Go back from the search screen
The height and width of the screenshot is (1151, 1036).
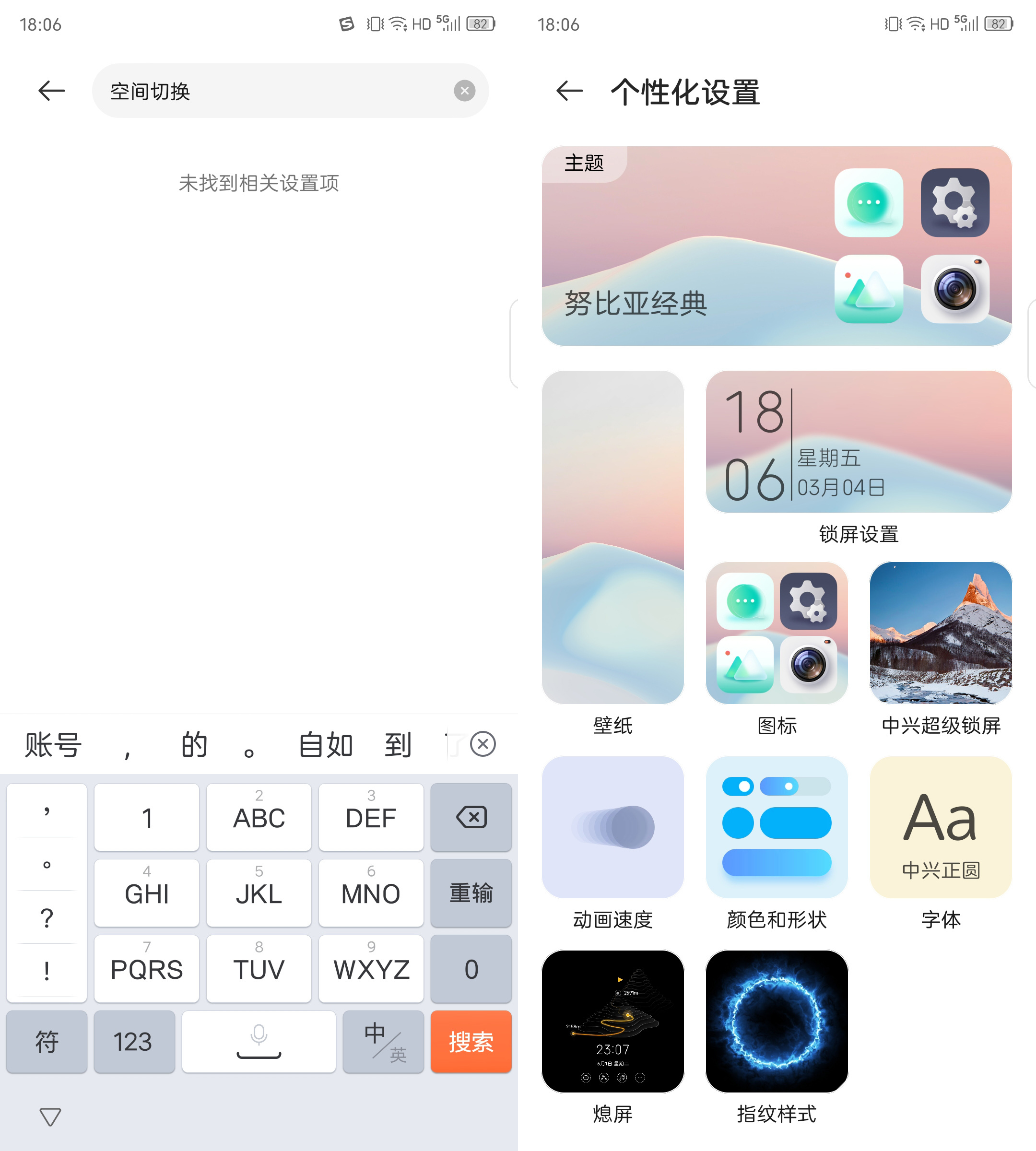click(51, 91)
